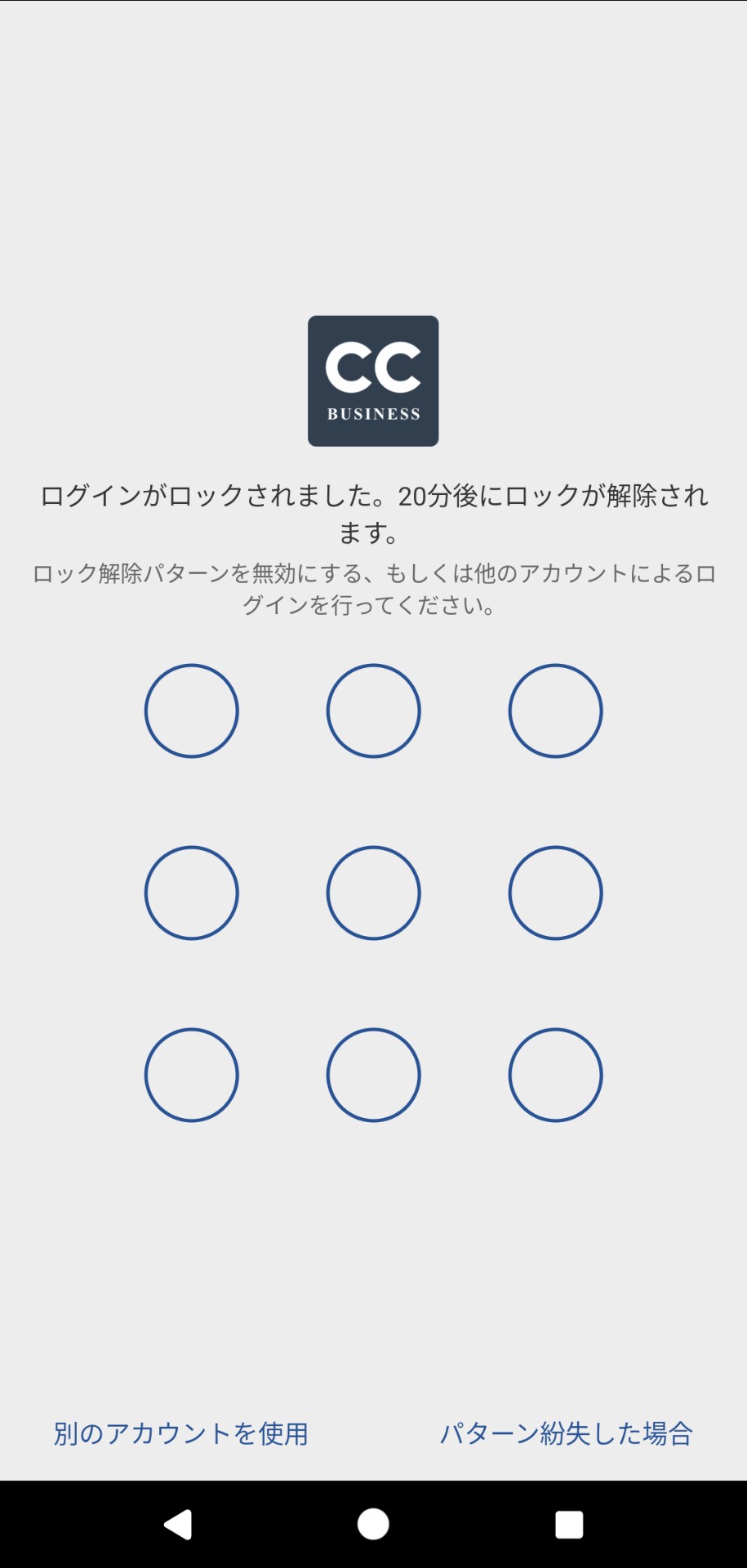
Task: Open パターン紛失した場合 link
Action: click(x=567, y=1434)
